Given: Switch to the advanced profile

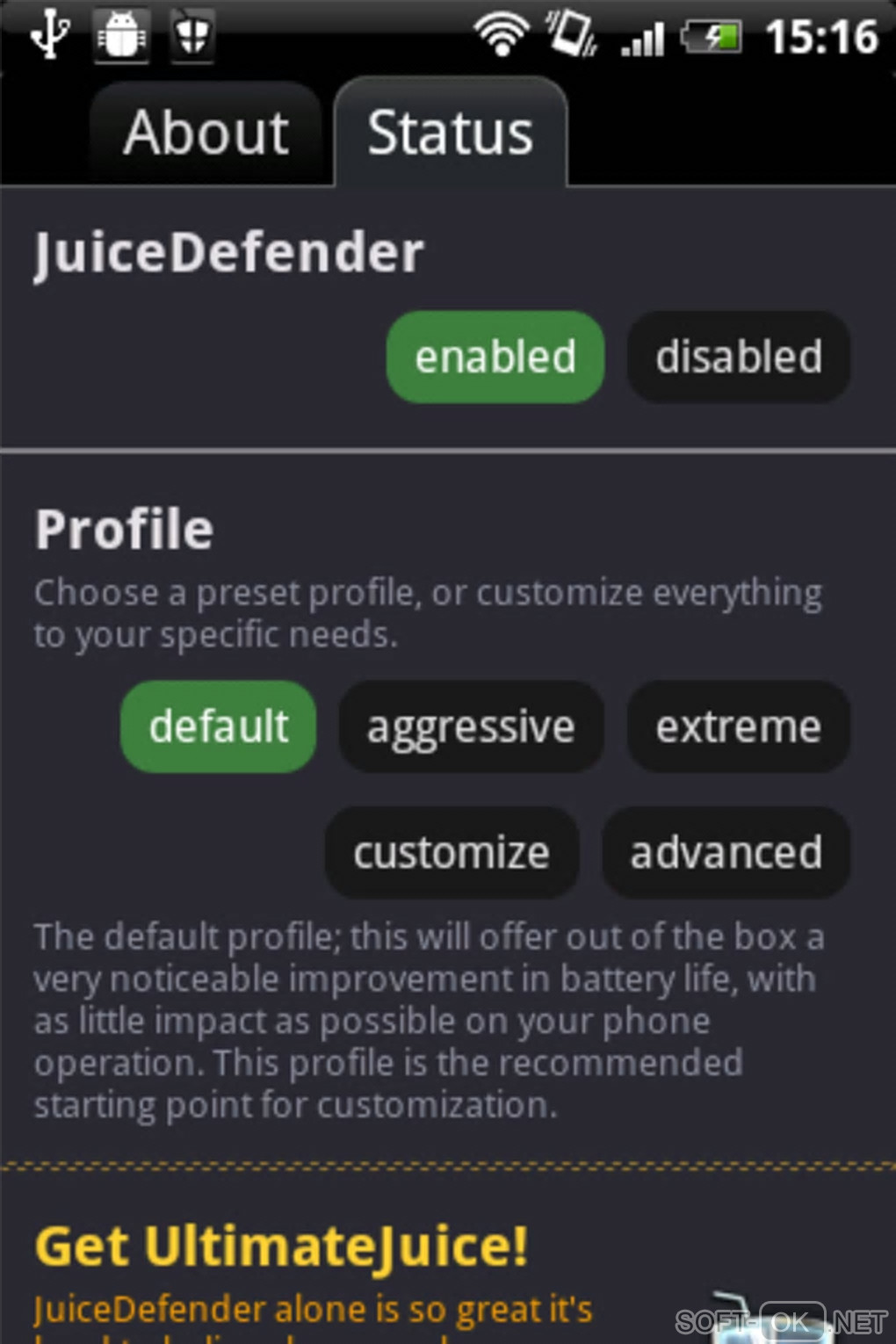Looking at the screenshot, I should tap(726, 852).
